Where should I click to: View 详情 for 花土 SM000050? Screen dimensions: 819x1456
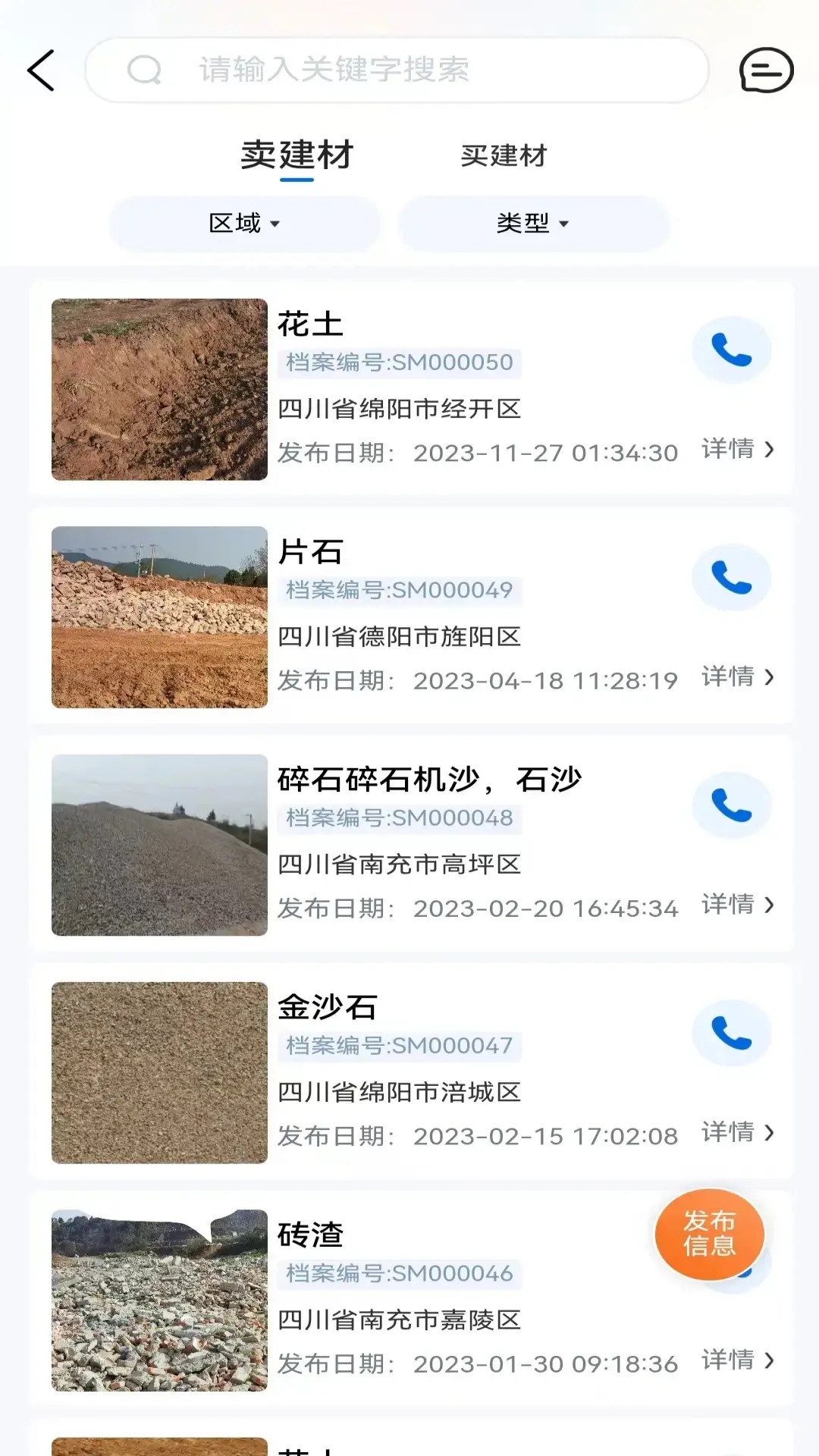737,449
